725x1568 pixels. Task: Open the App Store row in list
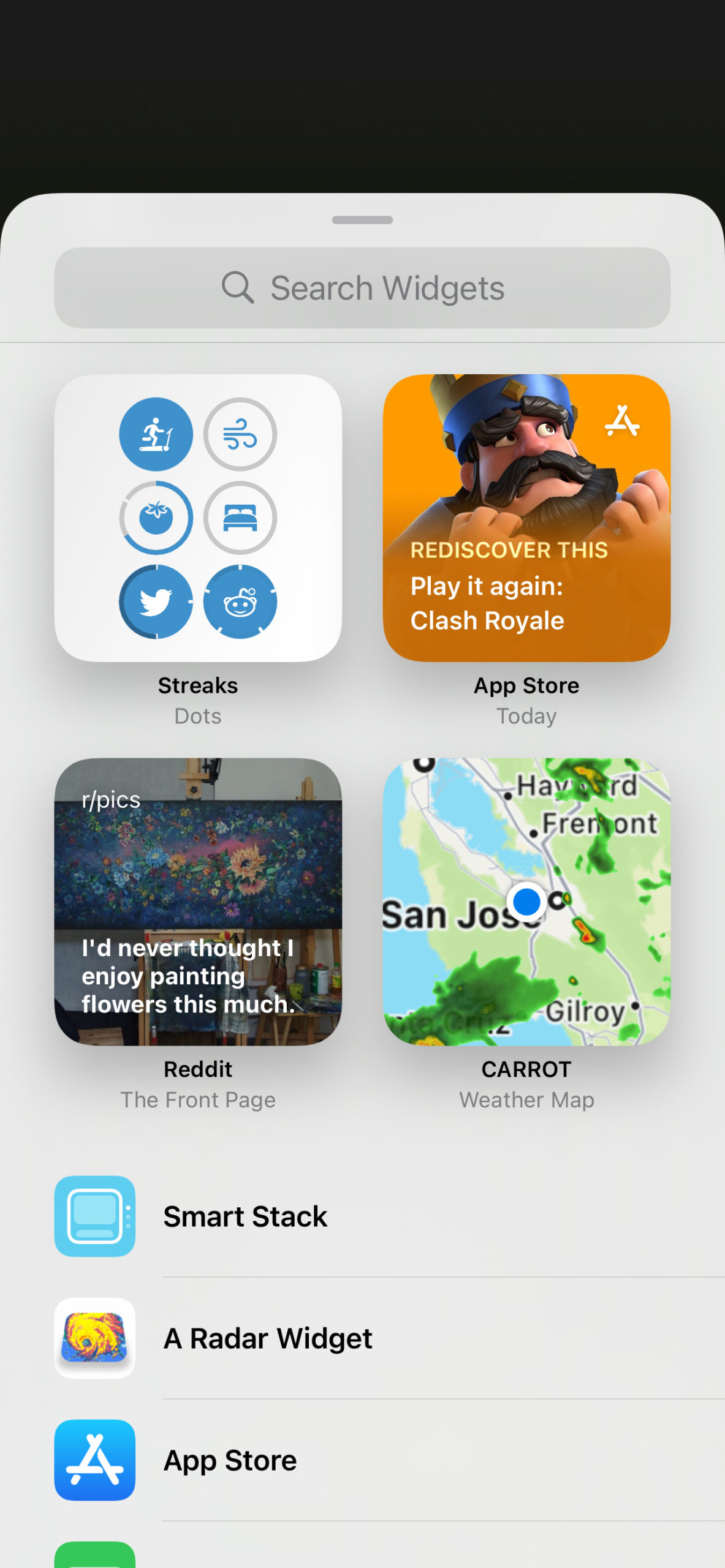click(362, 1460)
